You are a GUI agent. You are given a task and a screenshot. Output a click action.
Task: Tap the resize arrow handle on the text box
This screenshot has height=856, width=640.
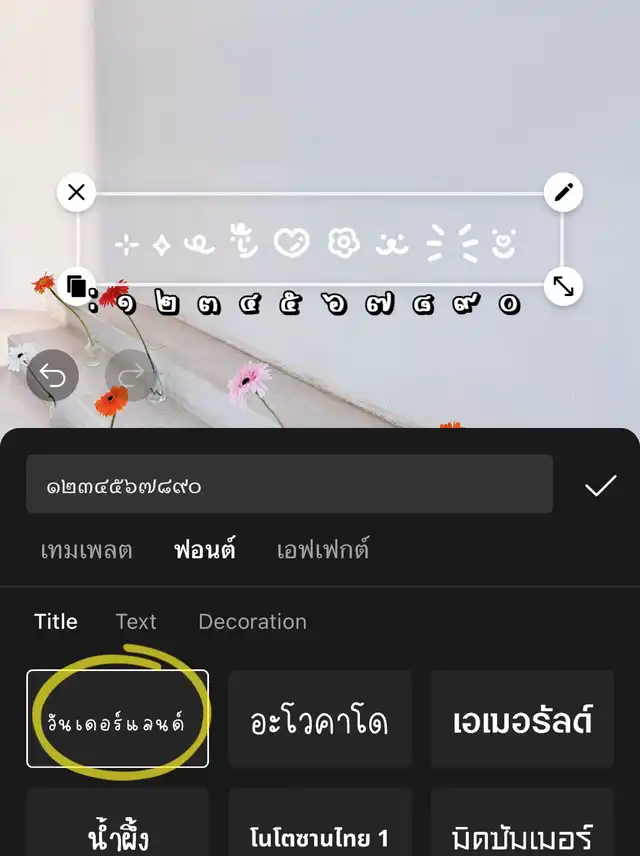click(x=563, y=286)
